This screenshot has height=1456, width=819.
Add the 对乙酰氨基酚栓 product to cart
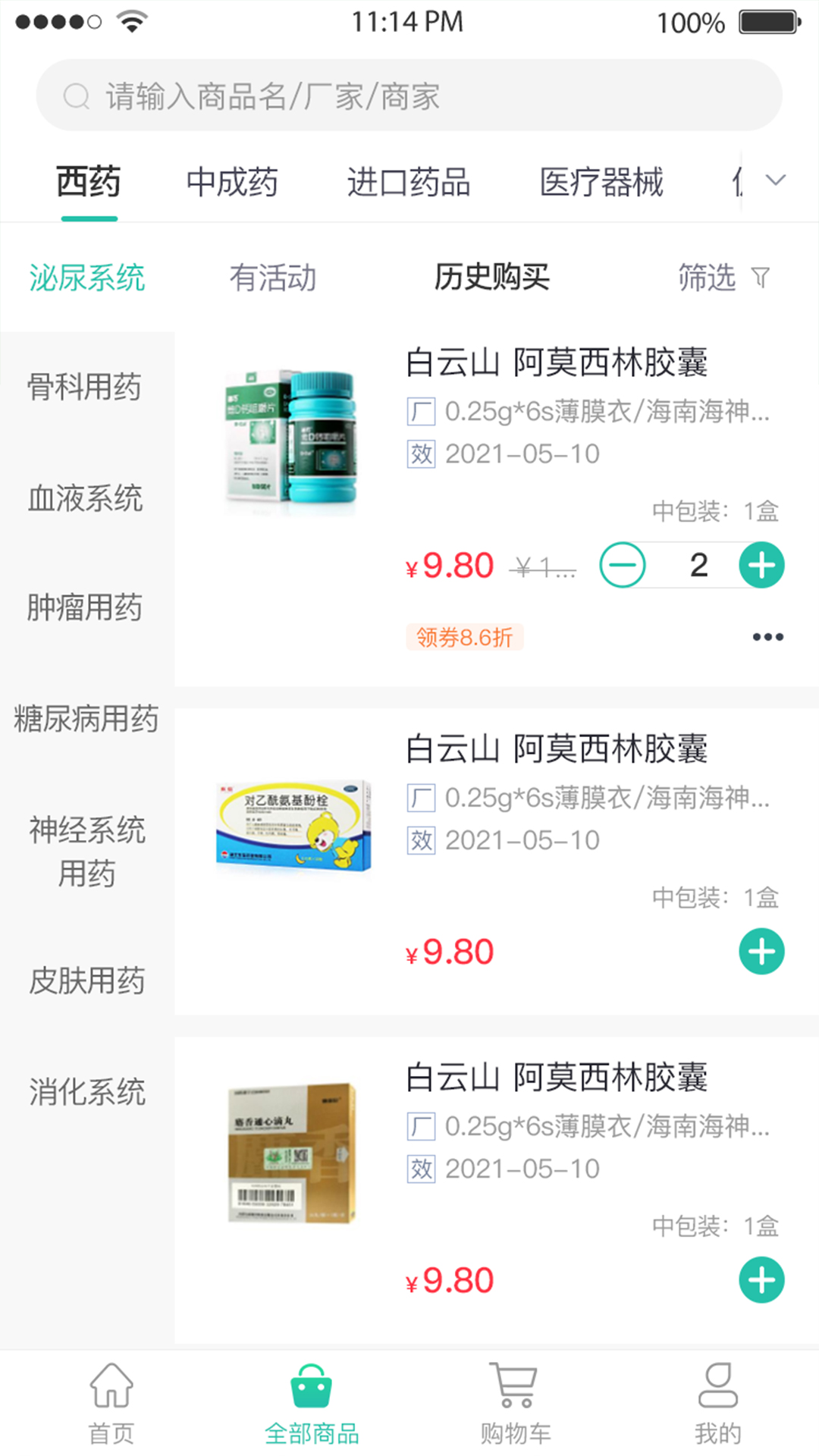click(x=761, y=952)
